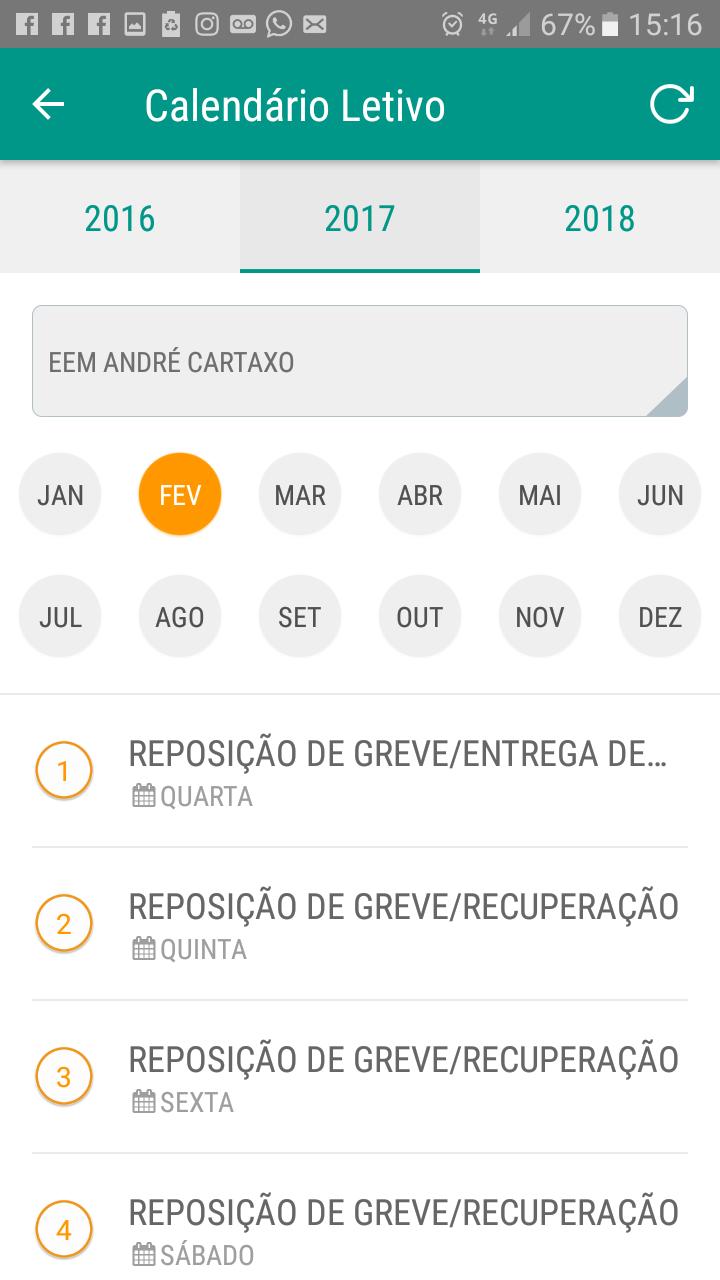
Task: Choose MAI month
Action: (x=540, y=495)
